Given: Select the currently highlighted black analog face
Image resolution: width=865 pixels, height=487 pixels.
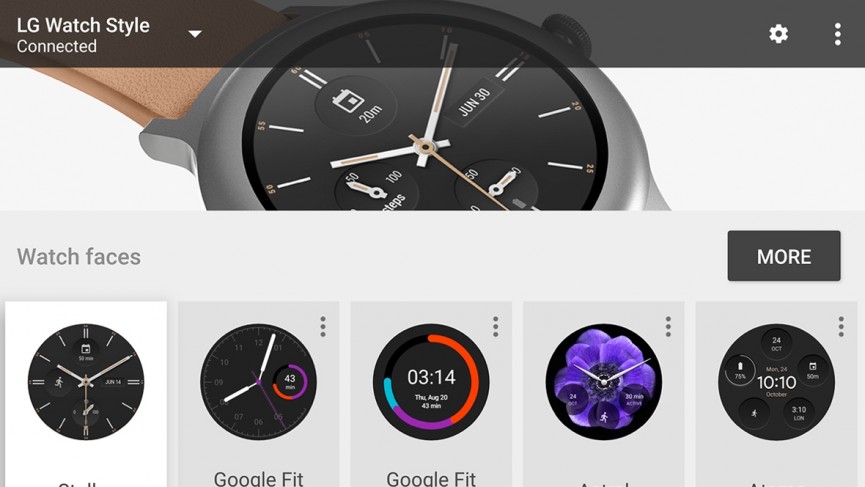Looking at the screenshot, I should 86,382.
